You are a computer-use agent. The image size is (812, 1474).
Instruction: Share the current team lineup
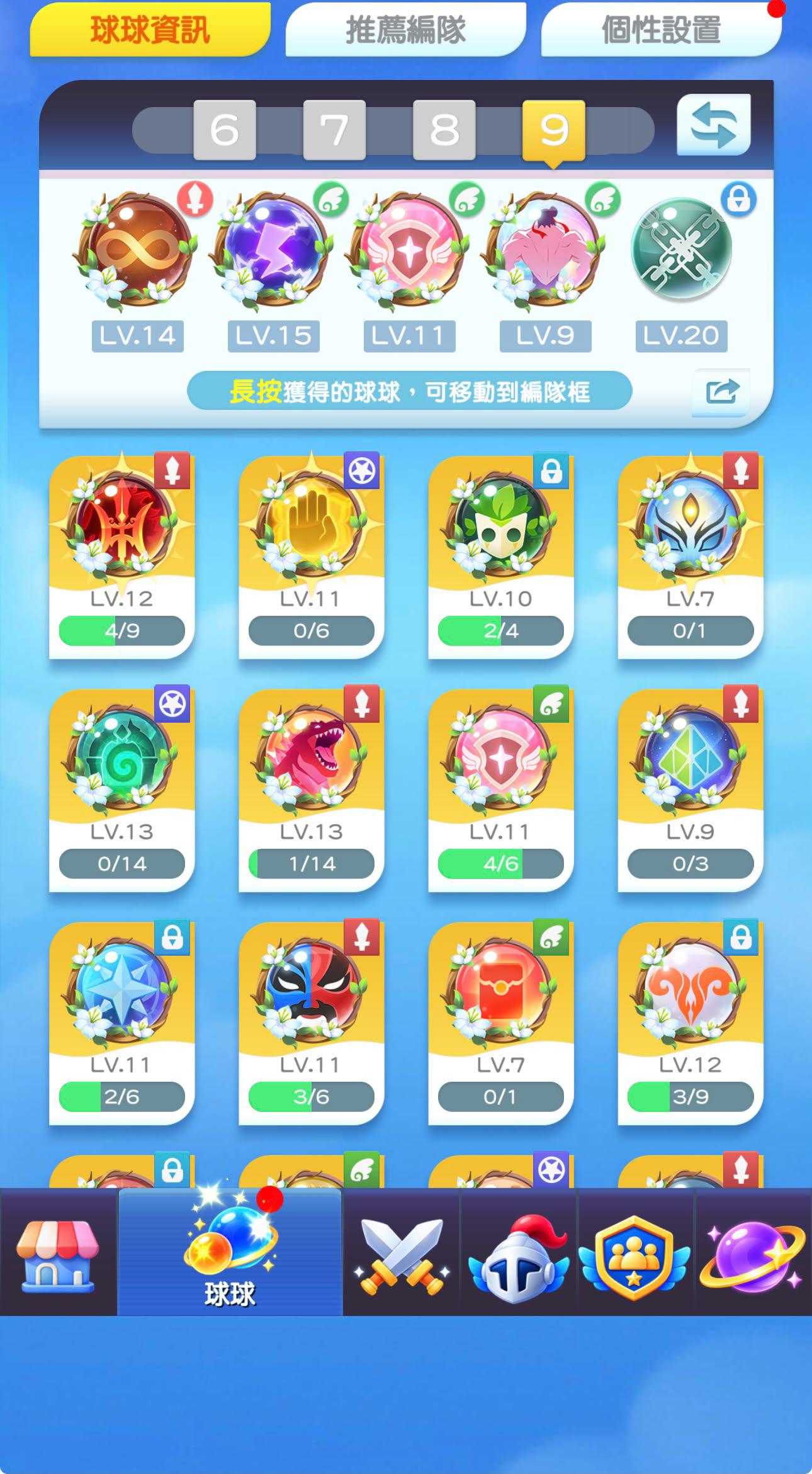[x=721, y=392]
